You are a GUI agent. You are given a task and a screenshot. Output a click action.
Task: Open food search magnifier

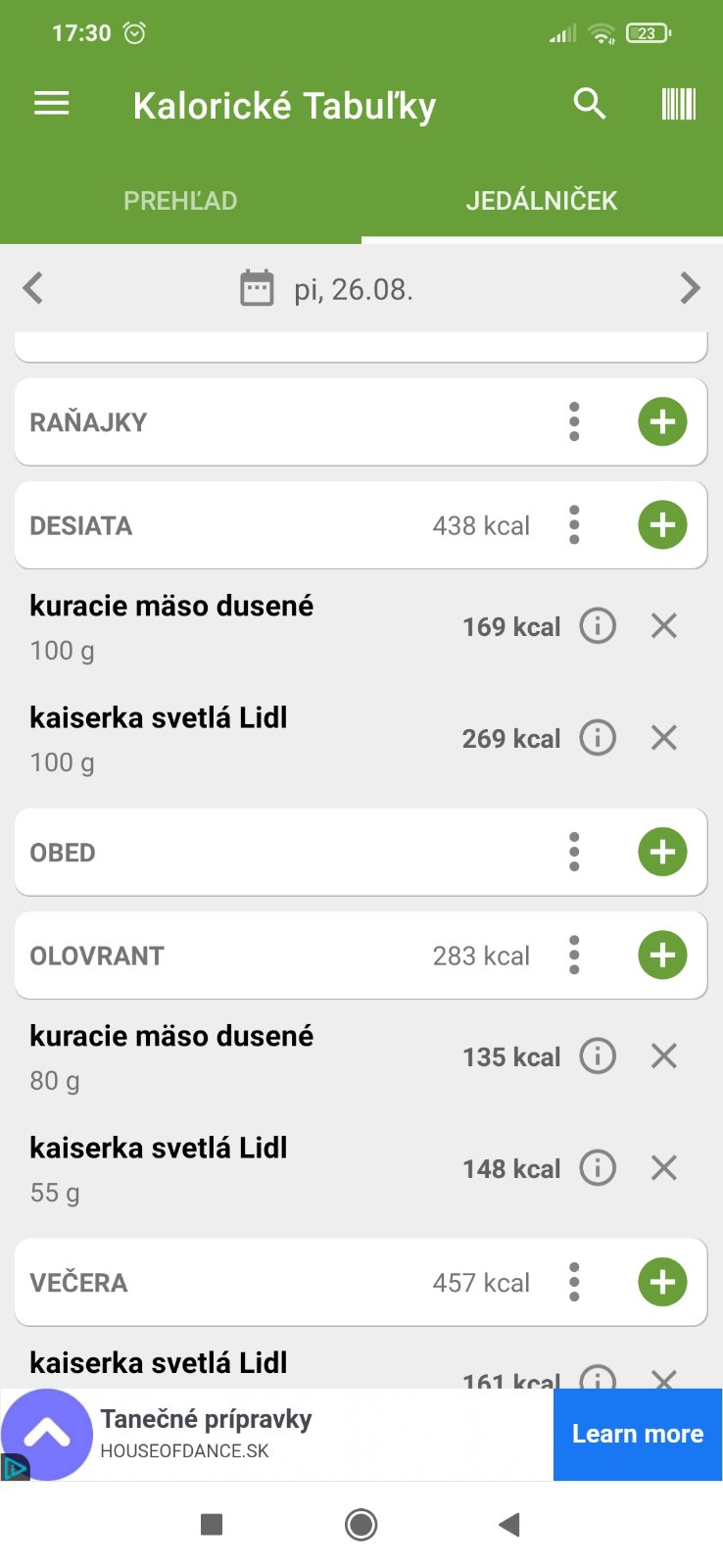pyautogui.click(x=590, y=104)
